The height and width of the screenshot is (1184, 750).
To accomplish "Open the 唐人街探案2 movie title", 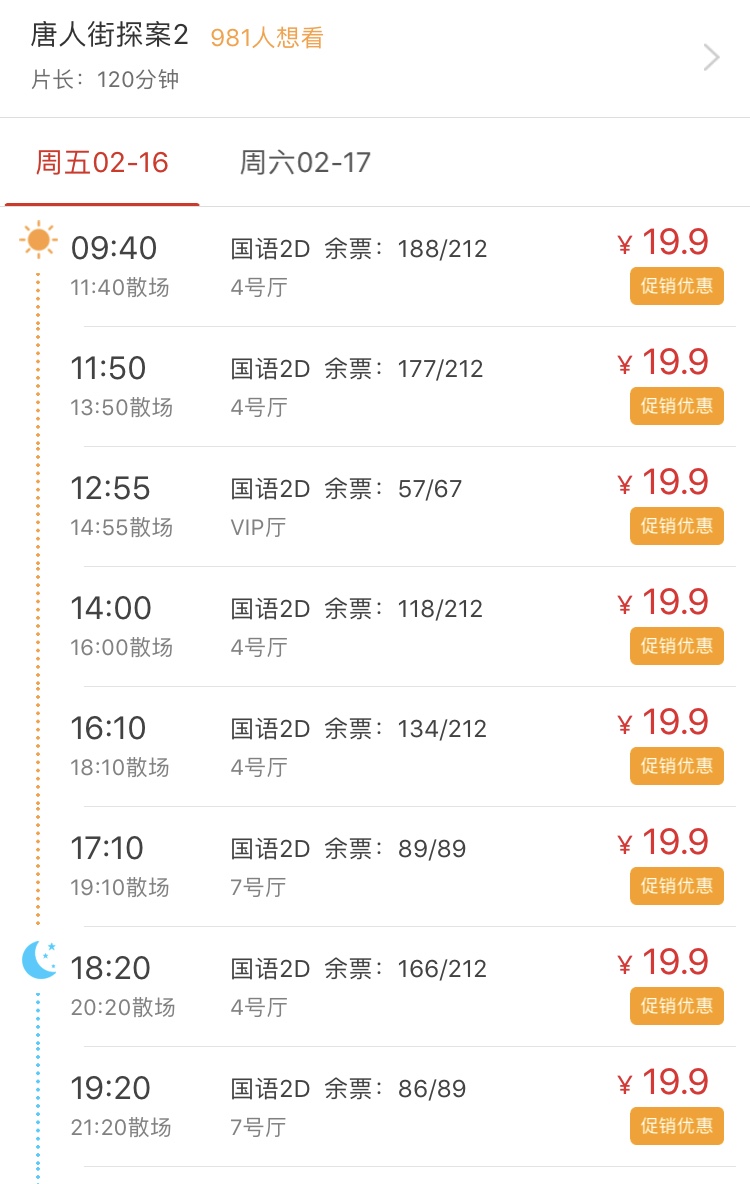I will pos(98,32).
